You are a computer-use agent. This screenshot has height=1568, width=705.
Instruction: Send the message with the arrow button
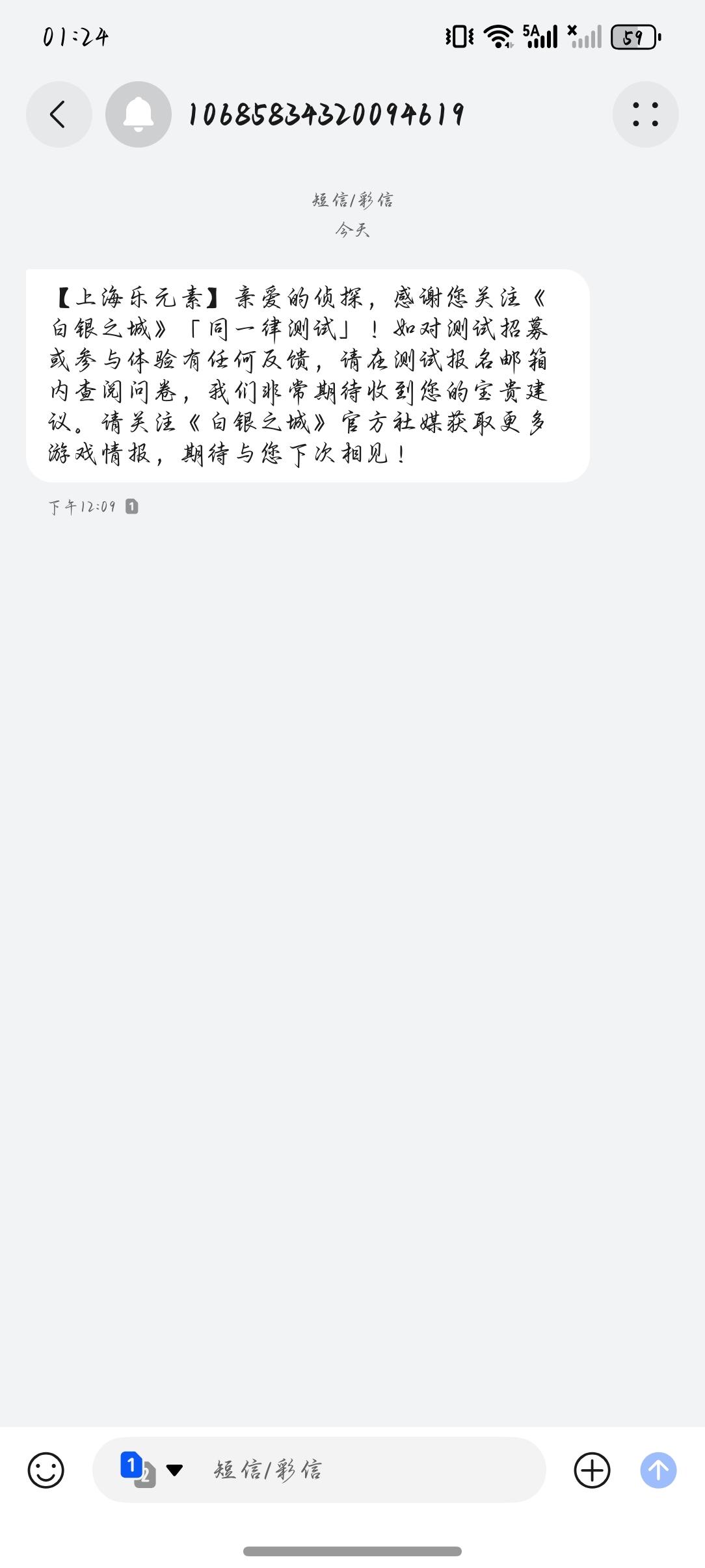[658, 1470]
